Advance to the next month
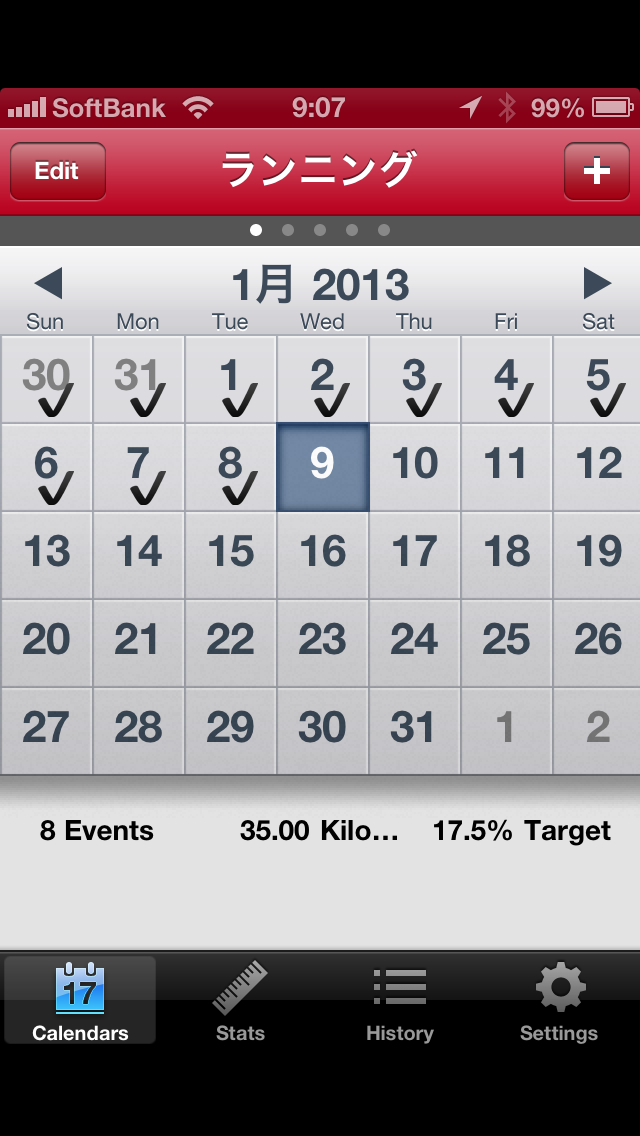The width and height of the screenshot is (640, 1136). [x=597, y=284]
